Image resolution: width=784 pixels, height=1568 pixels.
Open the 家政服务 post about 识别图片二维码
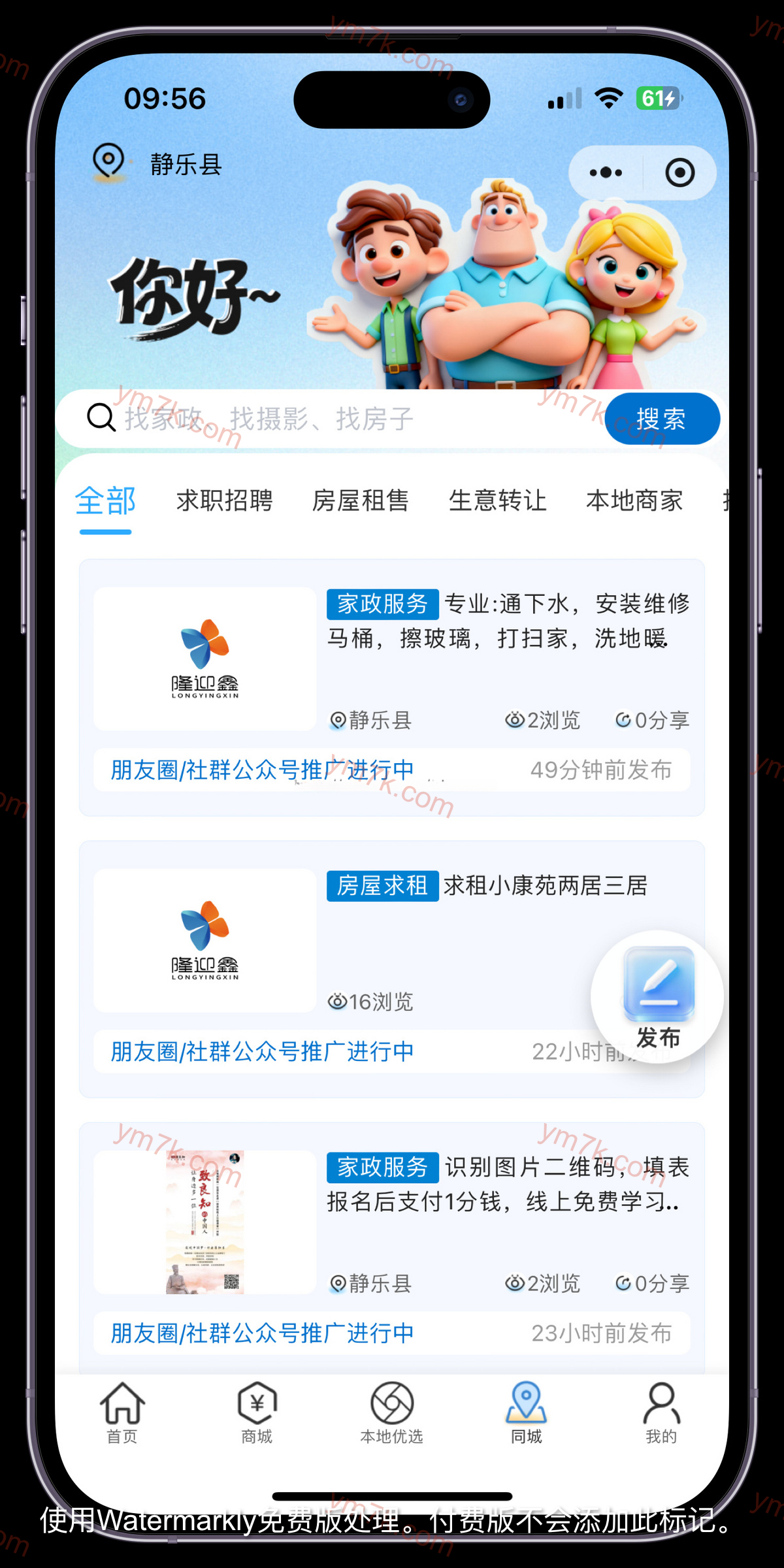tap(508, 1184)
